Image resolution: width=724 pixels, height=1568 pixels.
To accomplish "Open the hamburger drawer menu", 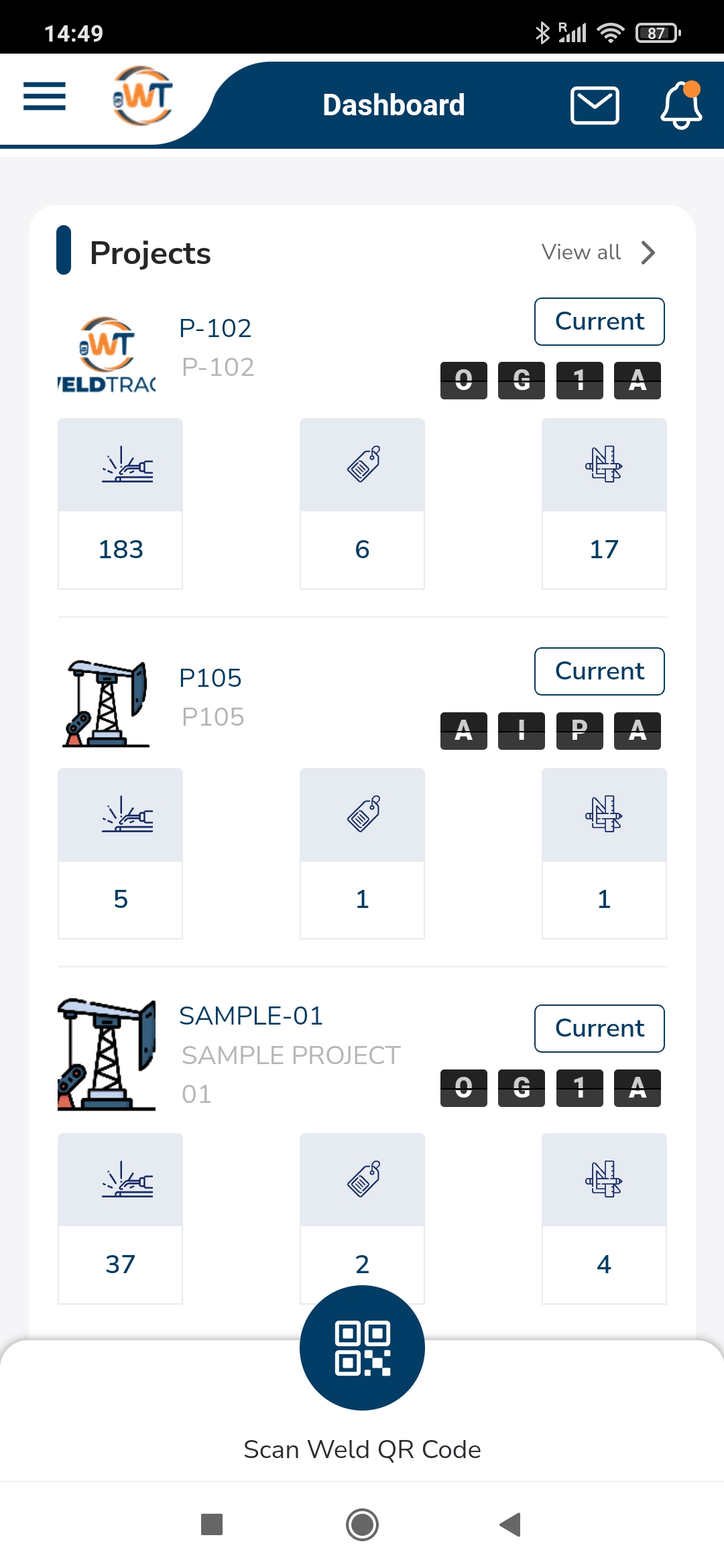I will click(44, 96).
